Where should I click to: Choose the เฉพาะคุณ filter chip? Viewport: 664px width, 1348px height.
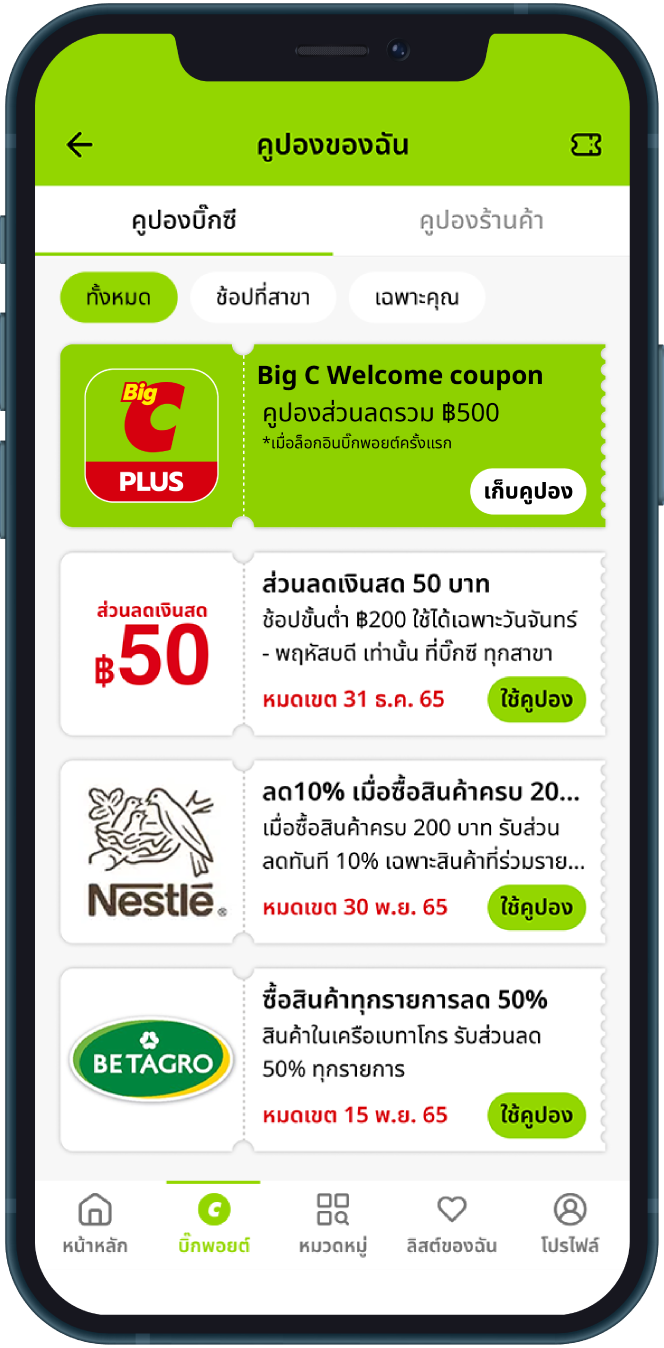pyautogui.click(x=417, y=297)
